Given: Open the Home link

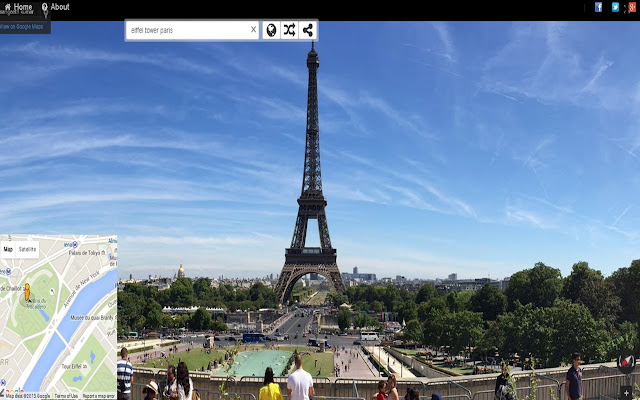Looking at the screenshot, I should 18,7.
